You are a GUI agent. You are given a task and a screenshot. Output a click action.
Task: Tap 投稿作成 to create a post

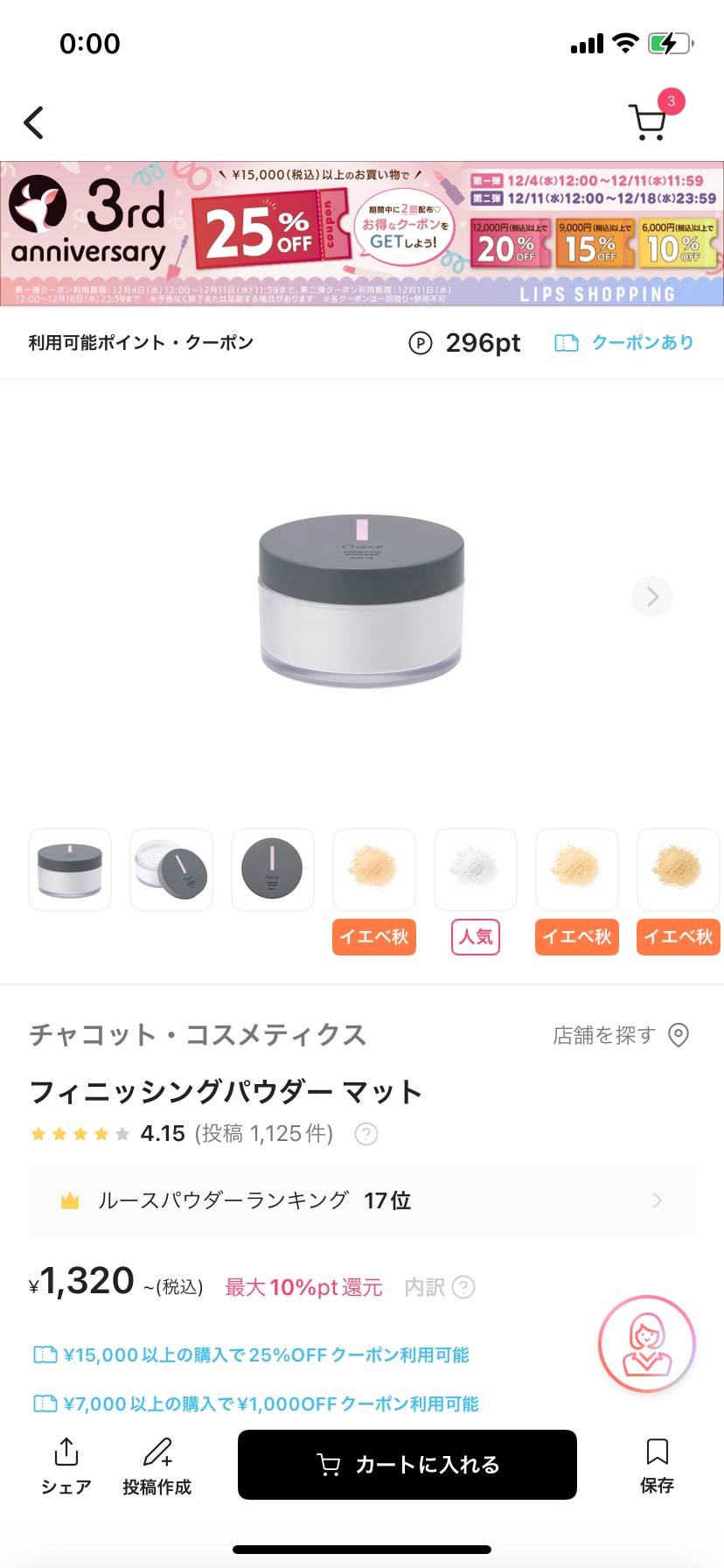click(157, 1466)
